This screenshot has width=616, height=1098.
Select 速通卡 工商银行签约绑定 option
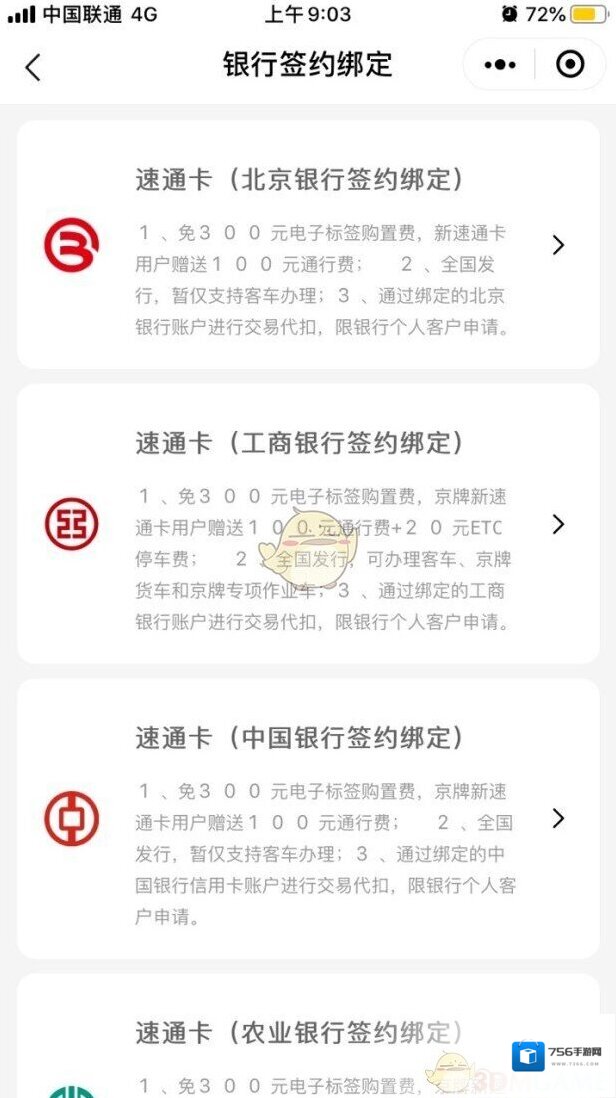[x=308, y=524]
